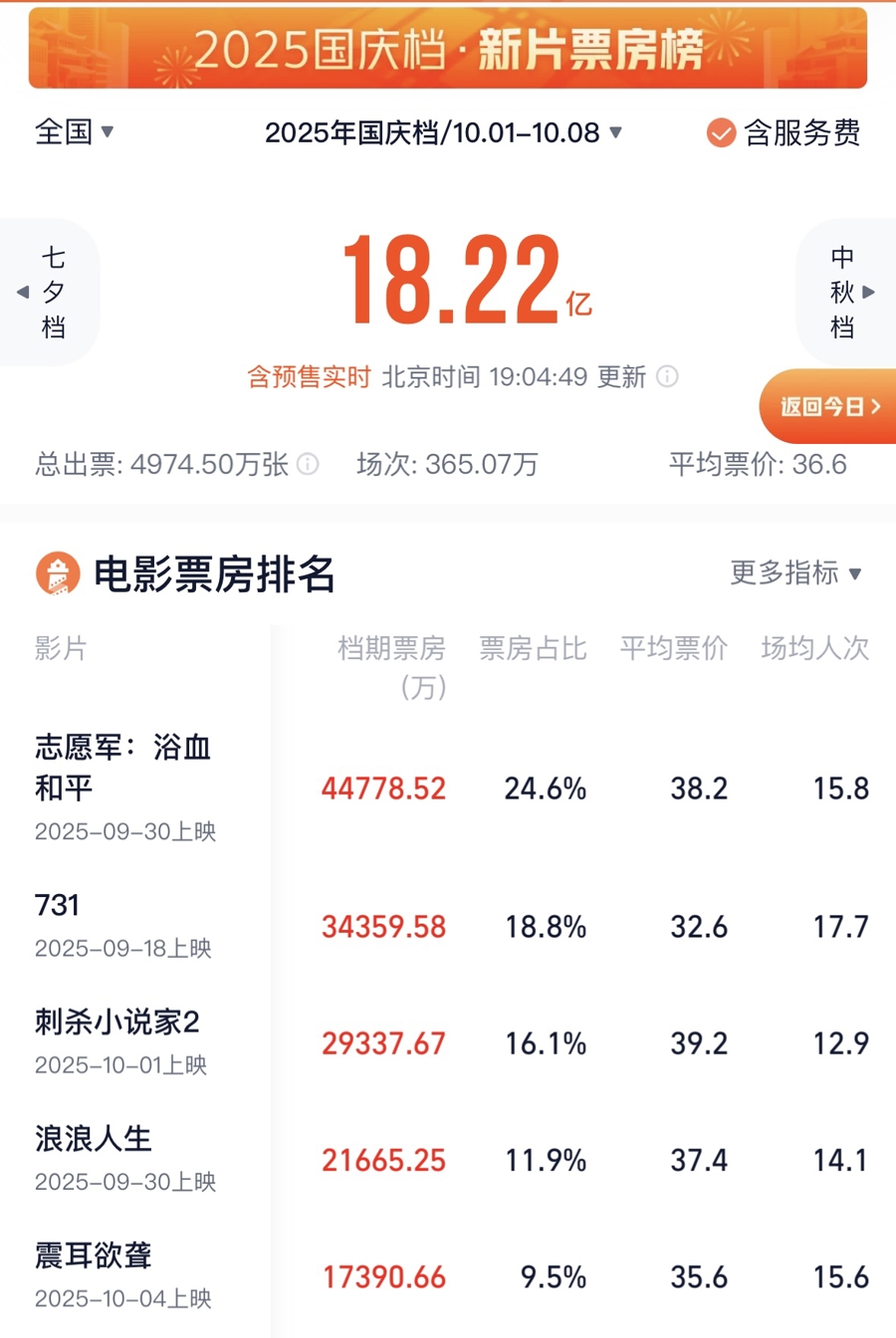Show info next to update time

(x=668, y=376)
